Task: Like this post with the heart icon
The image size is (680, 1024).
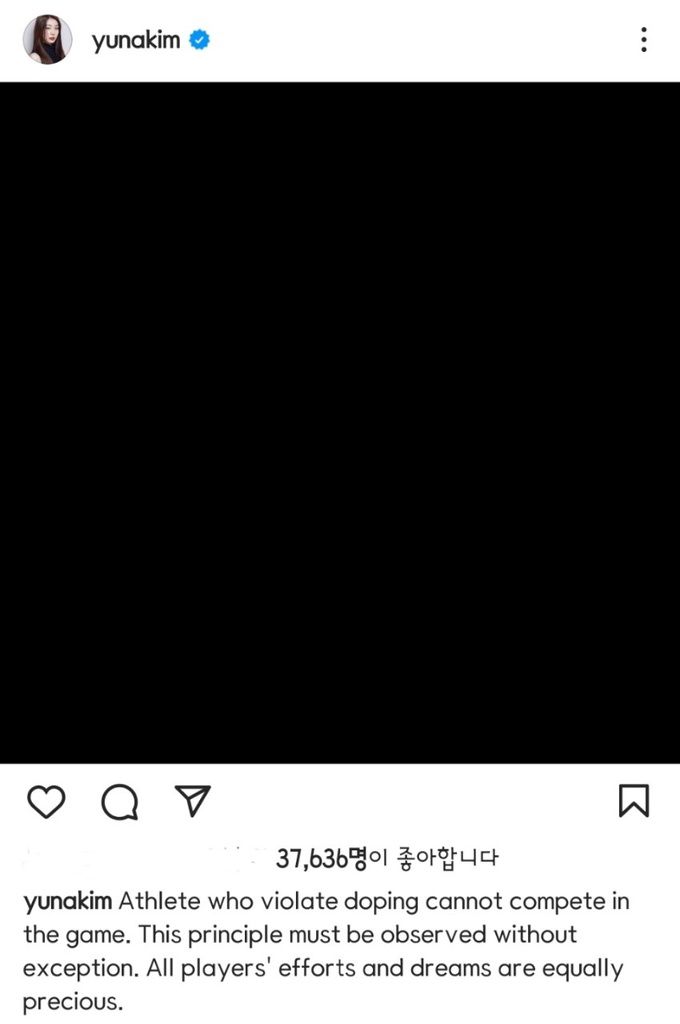Action: [x=45, y=801]
